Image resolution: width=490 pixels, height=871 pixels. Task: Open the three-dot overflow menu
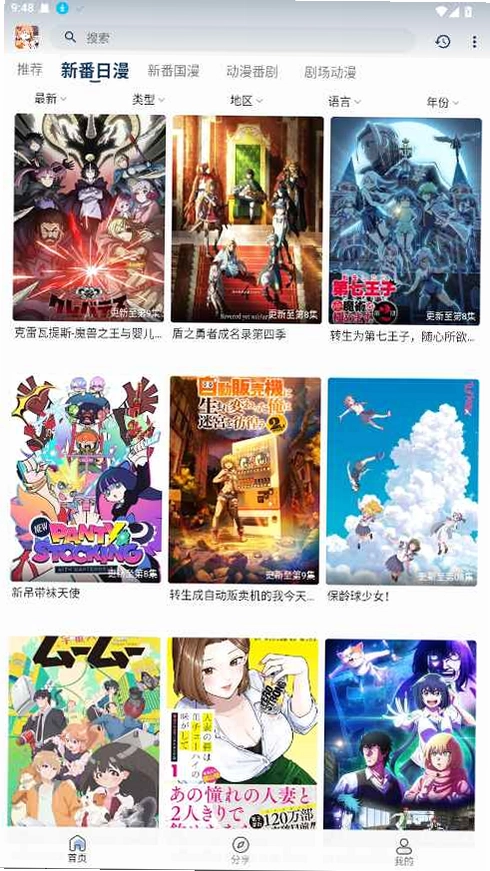point(474,42)
